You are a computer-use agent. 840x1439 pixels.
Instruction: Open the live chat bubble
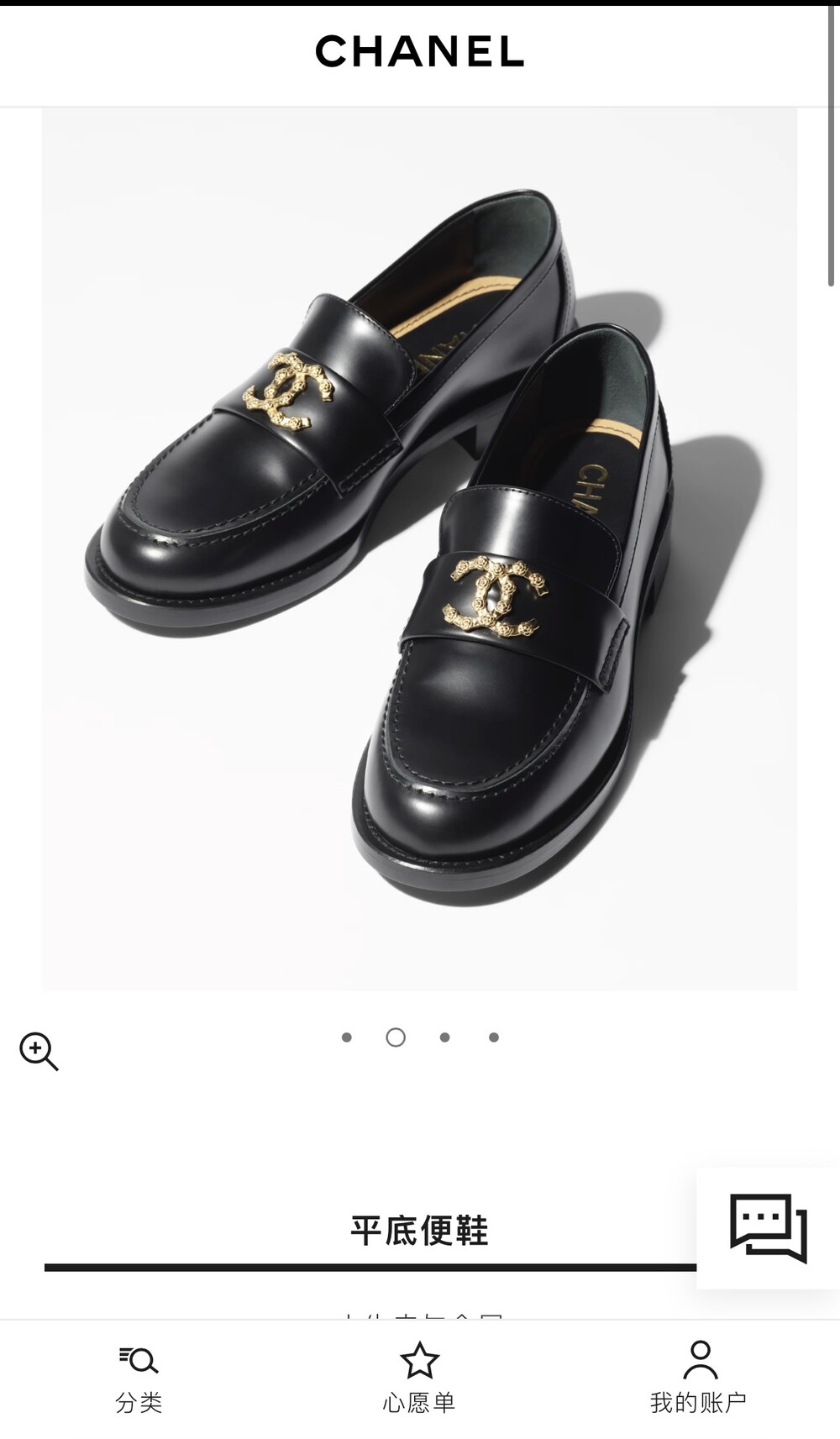(768, 1227)
